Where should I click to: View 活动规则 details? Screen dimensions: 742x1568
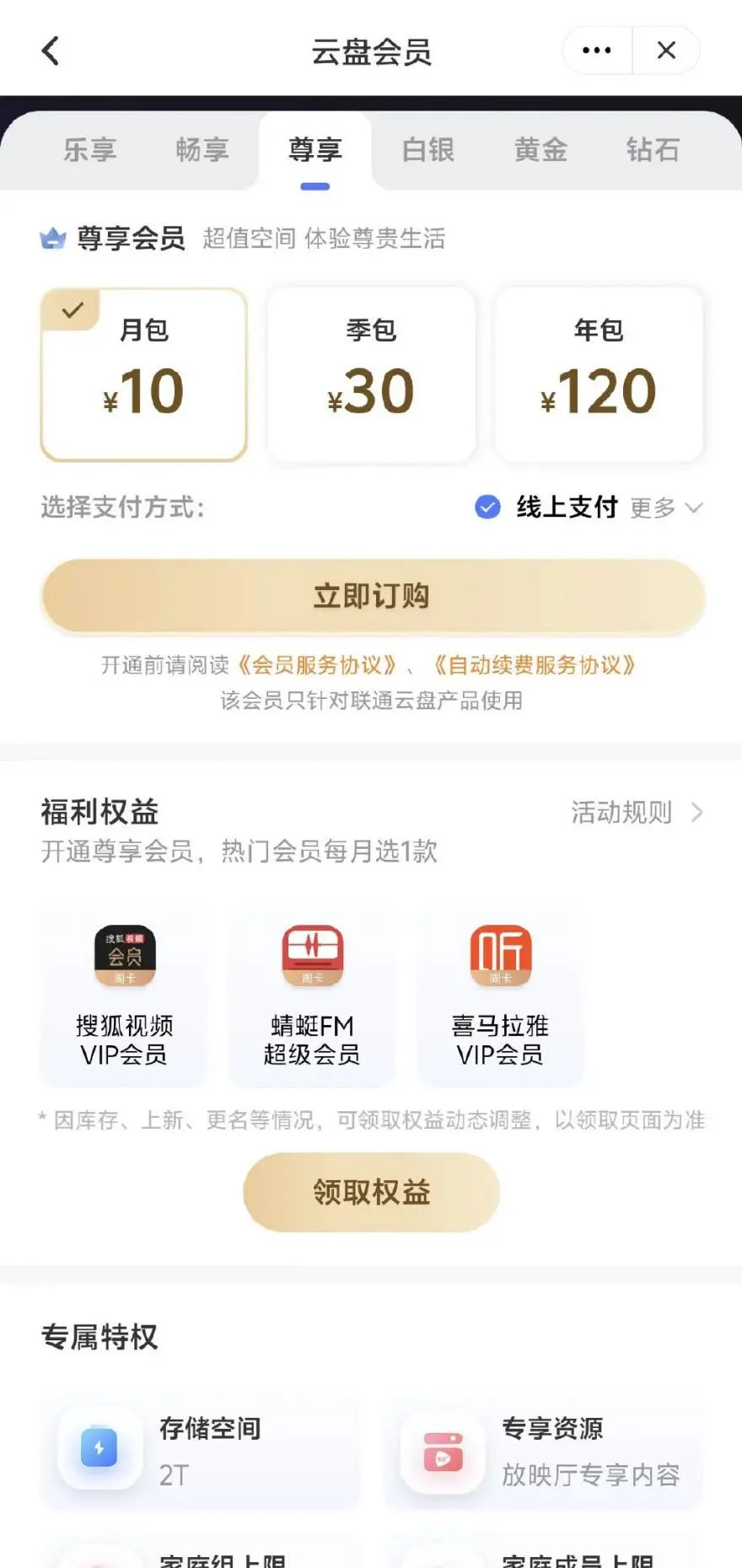pyautogui.click(x=637, y=813)
